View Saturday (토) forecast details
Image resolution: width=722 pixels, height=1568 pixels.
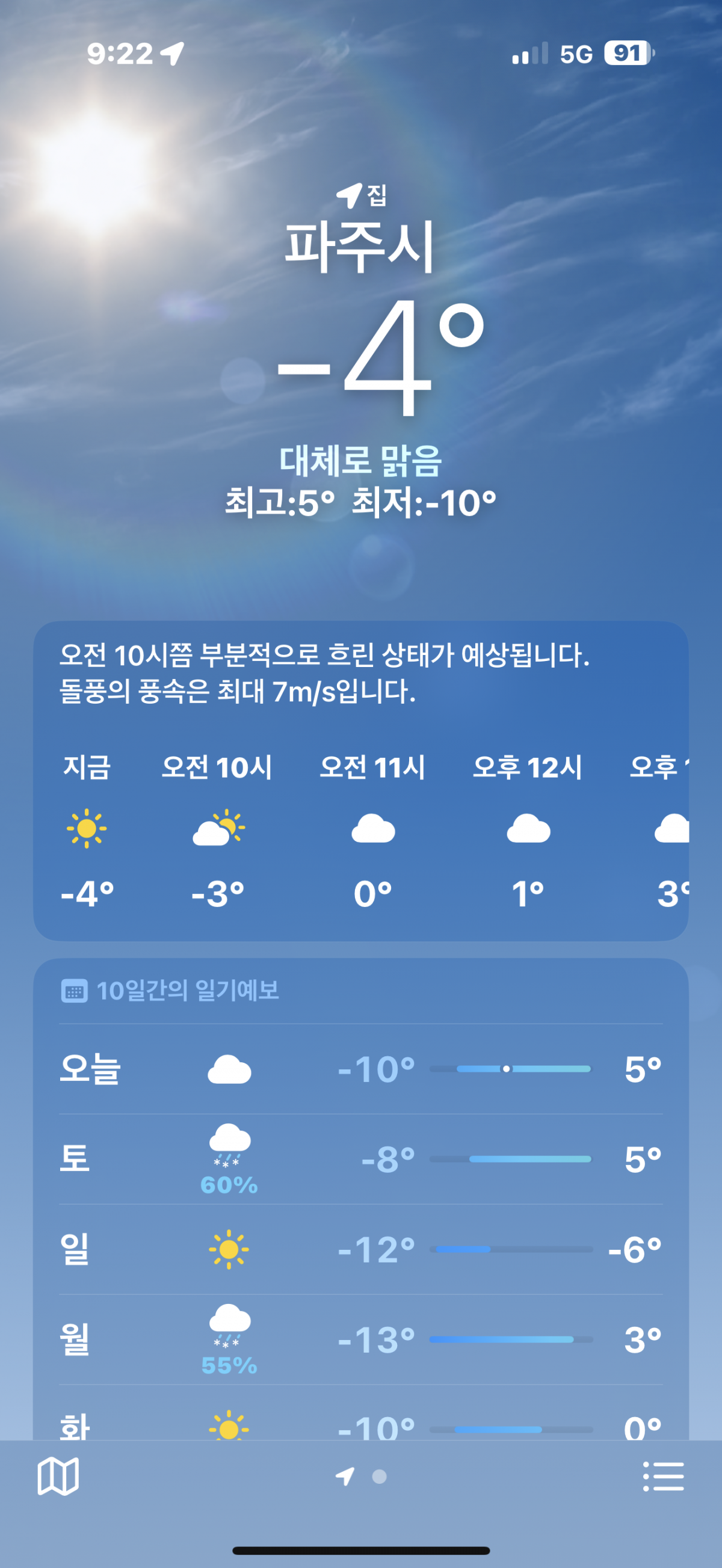coord(360,1159)
